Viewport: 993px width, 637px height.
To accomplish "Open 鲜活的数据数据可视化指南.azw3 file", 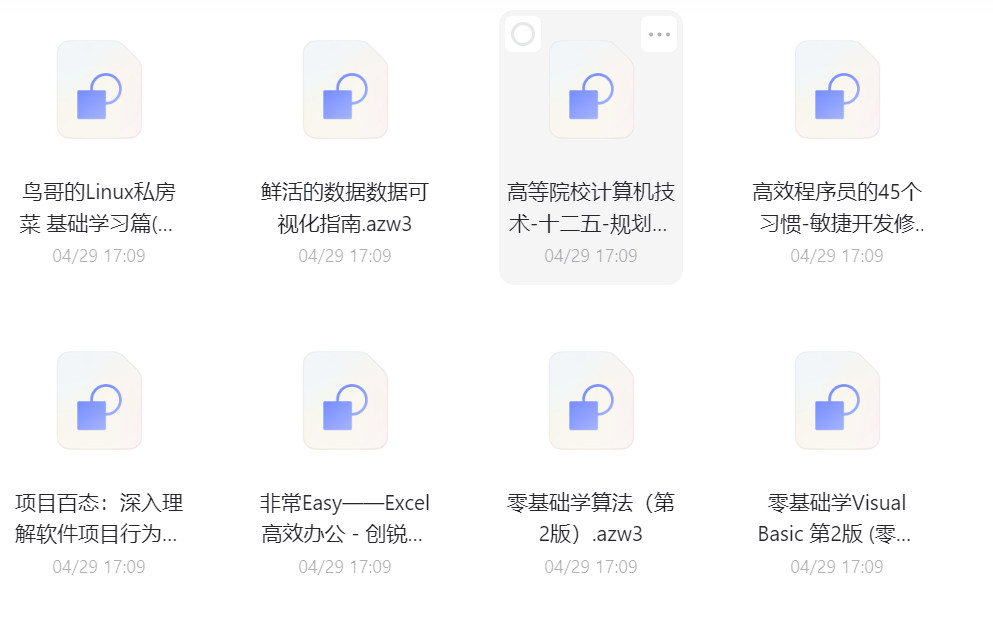I will click(x=345, y=91).
